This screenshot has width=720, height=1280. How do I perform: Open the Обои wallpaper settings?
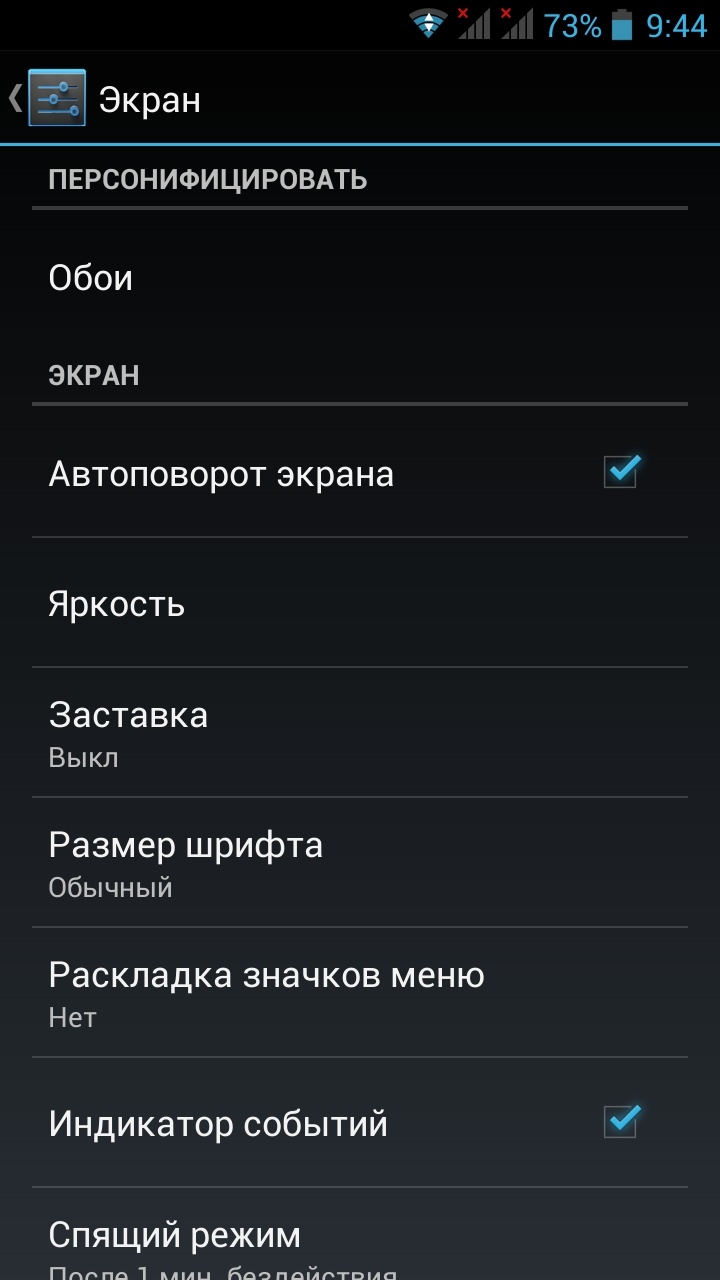tap(360, 278)
